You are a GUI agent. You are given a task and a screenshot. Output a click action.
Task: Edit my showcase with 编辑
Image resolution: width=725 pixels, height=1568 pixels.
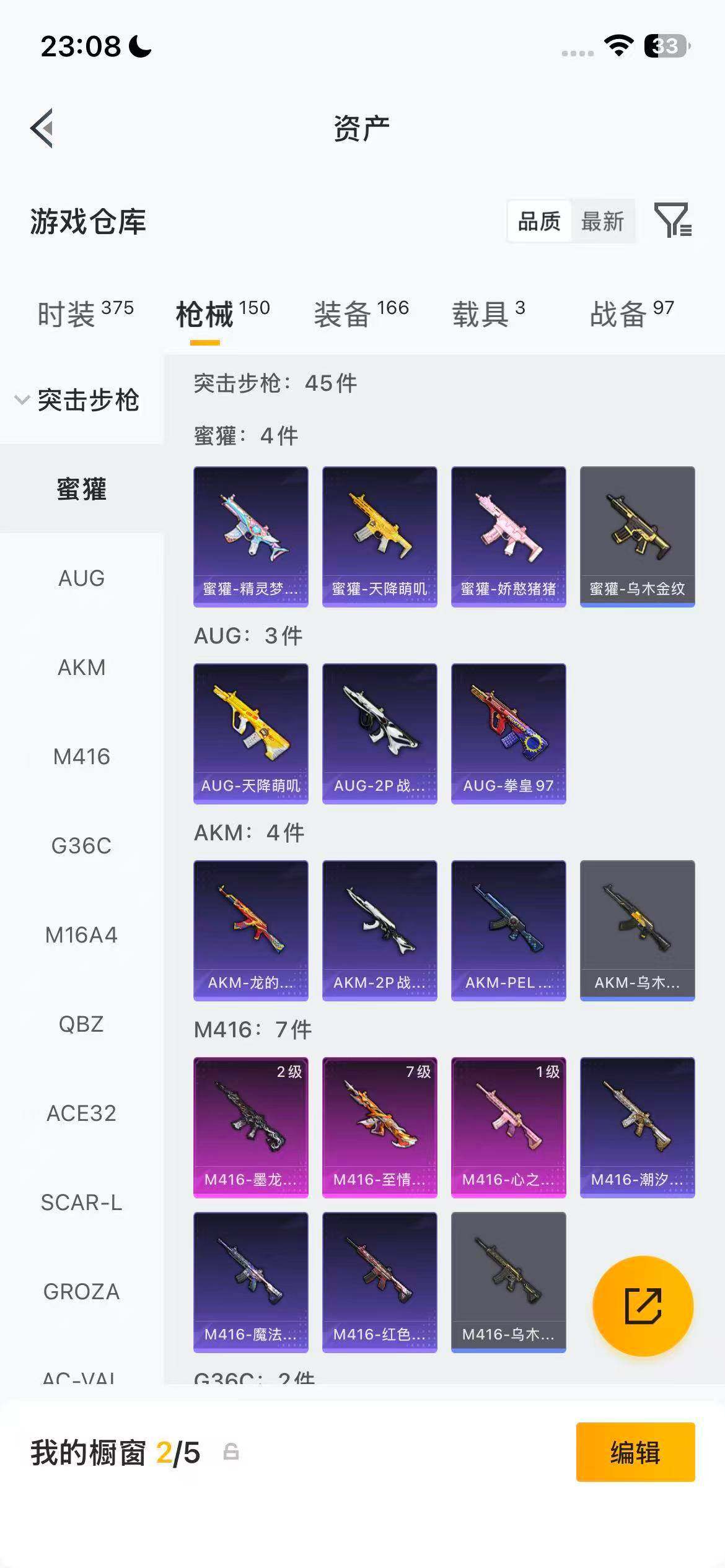635,1452
